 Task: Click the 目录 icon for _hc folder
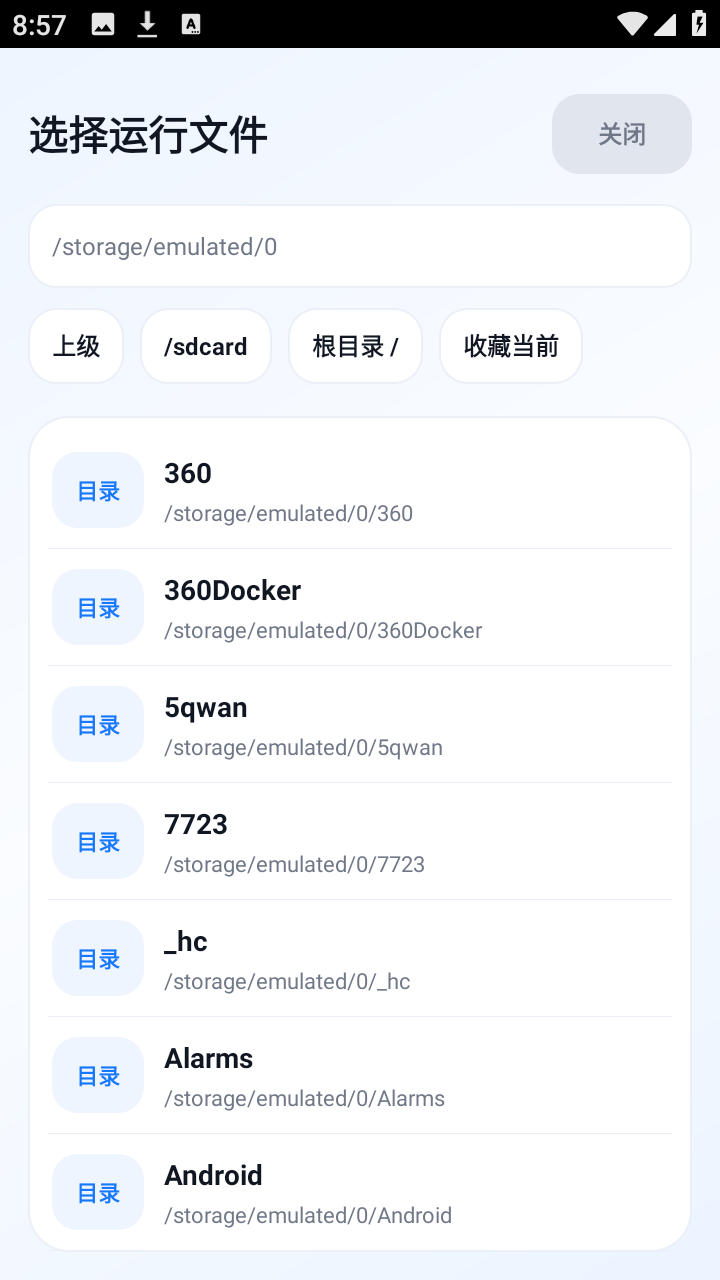[x=97, y=957]
